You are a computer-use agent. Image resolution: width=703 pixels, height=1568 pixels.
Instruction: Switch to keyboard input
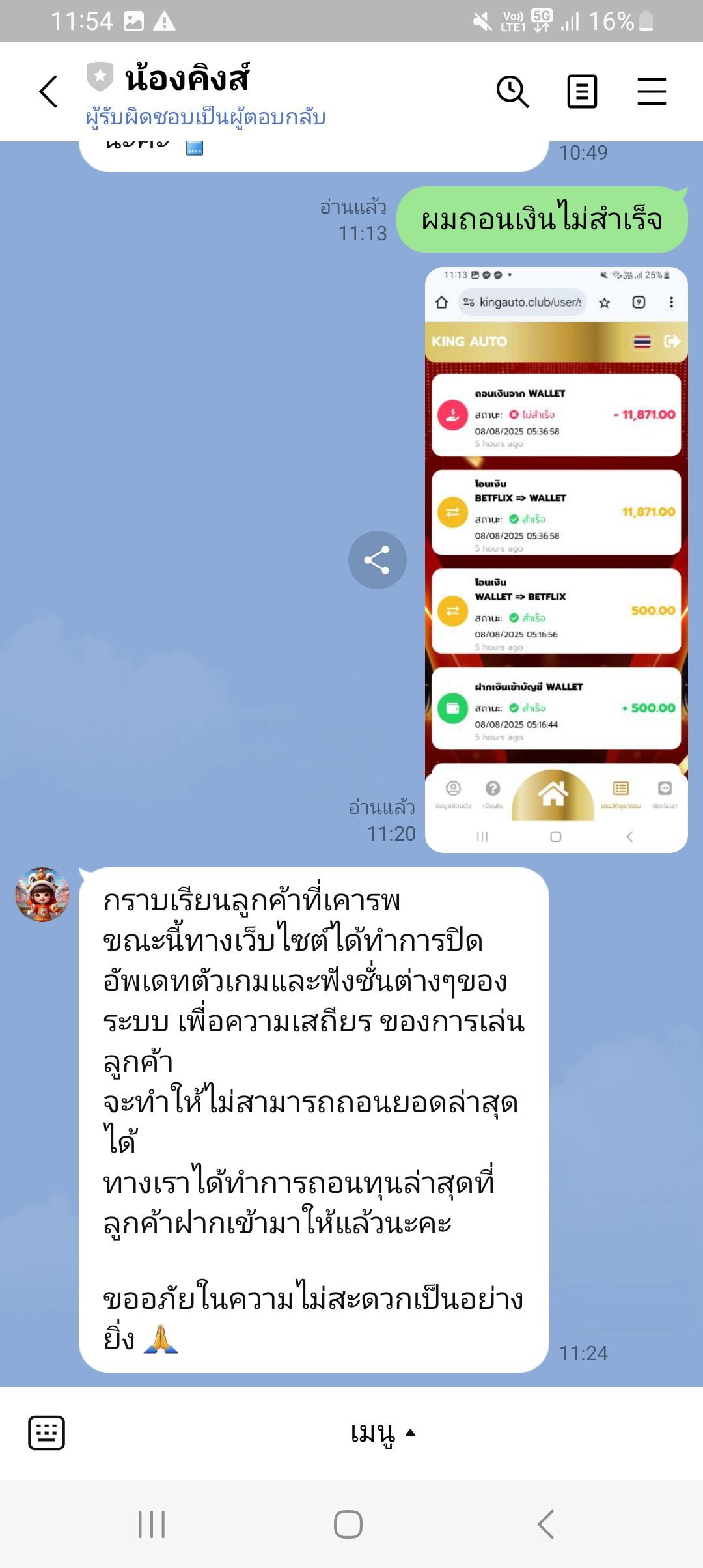click(x=46, y=1433)
